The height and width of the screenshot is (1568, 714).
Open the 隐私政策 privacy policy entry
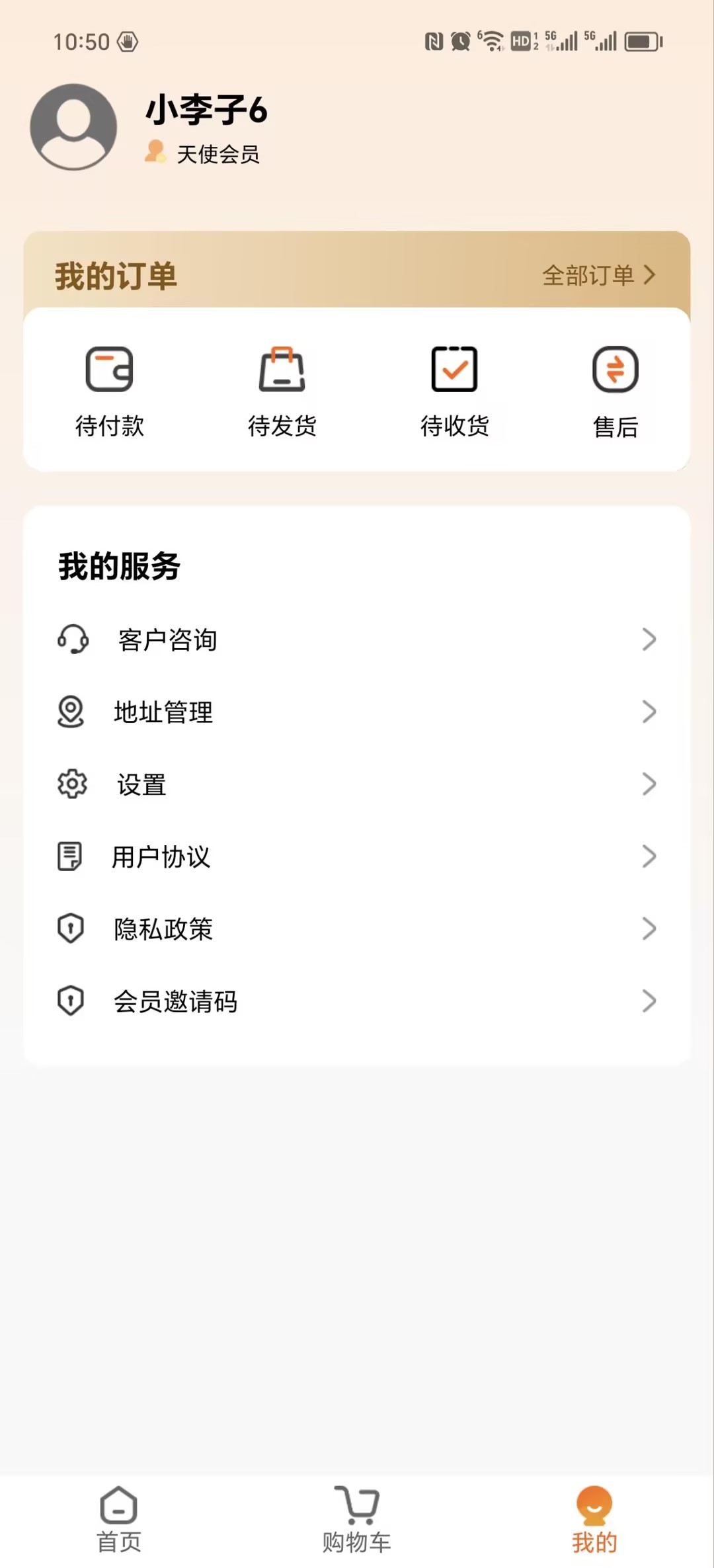coord(163,928)
